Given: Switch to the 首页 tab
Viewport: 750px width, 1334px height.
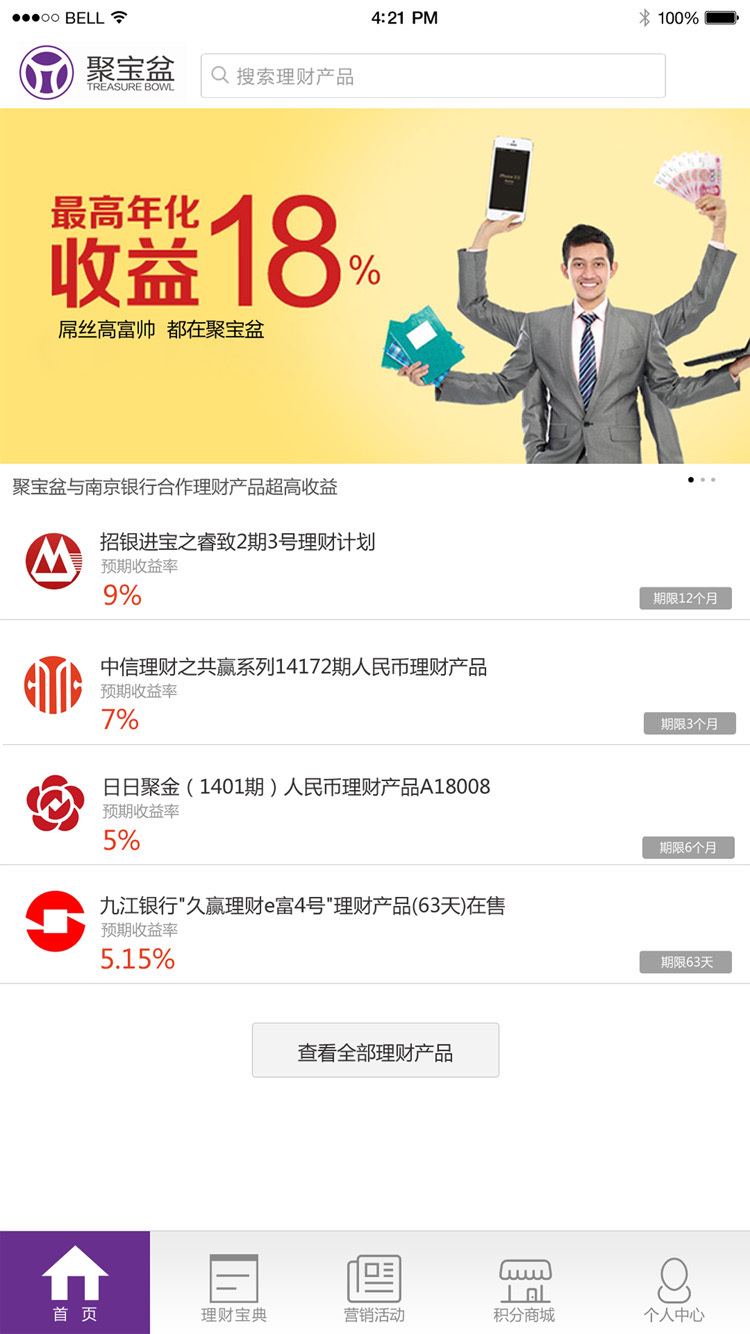Looking at the screenshot, I should (x=75, y=1283).
